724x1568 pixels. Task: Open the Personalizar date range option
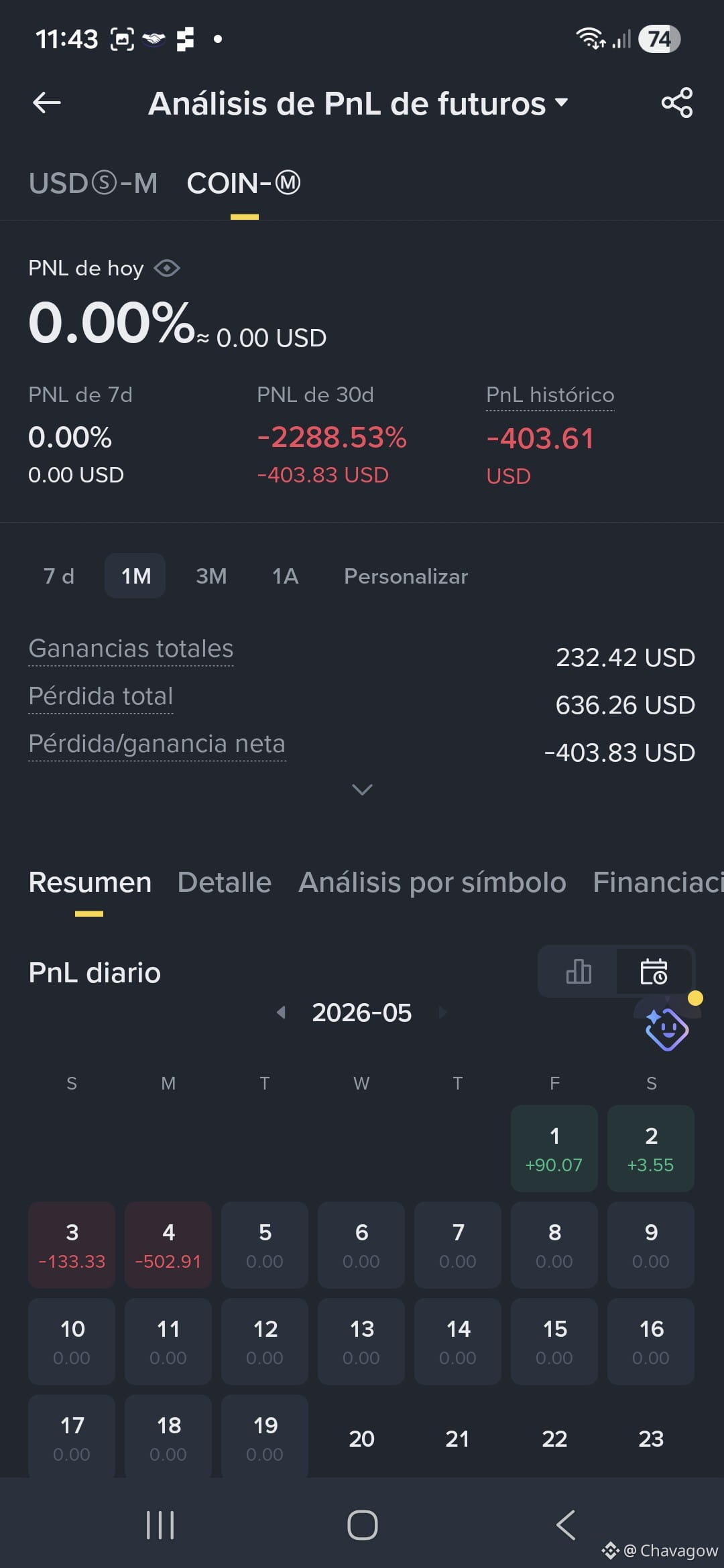[x=406, y=576]
